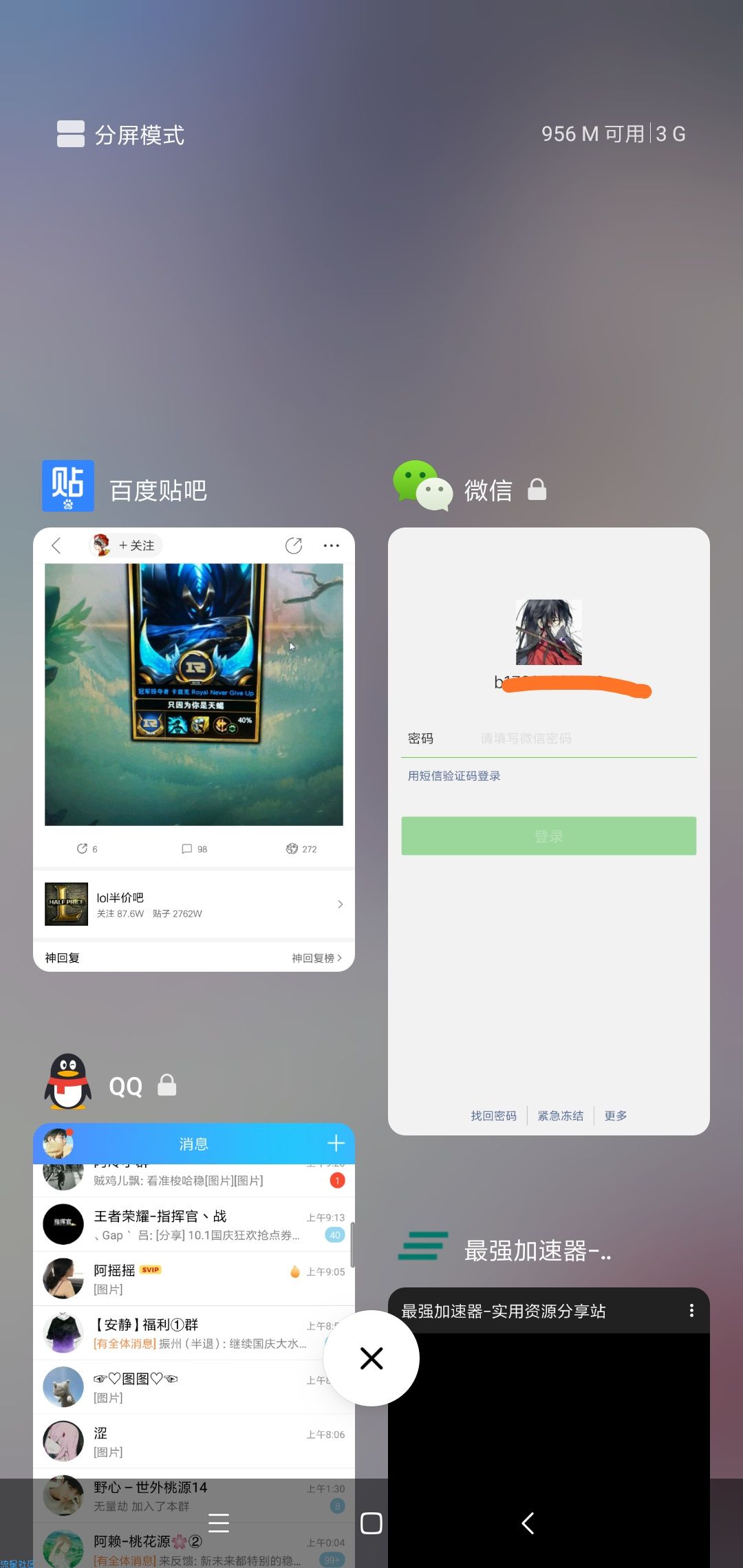Screen dimensions: 743x1568
Task: Tap the navigation bar menu button
Action: pos(218,1523)
